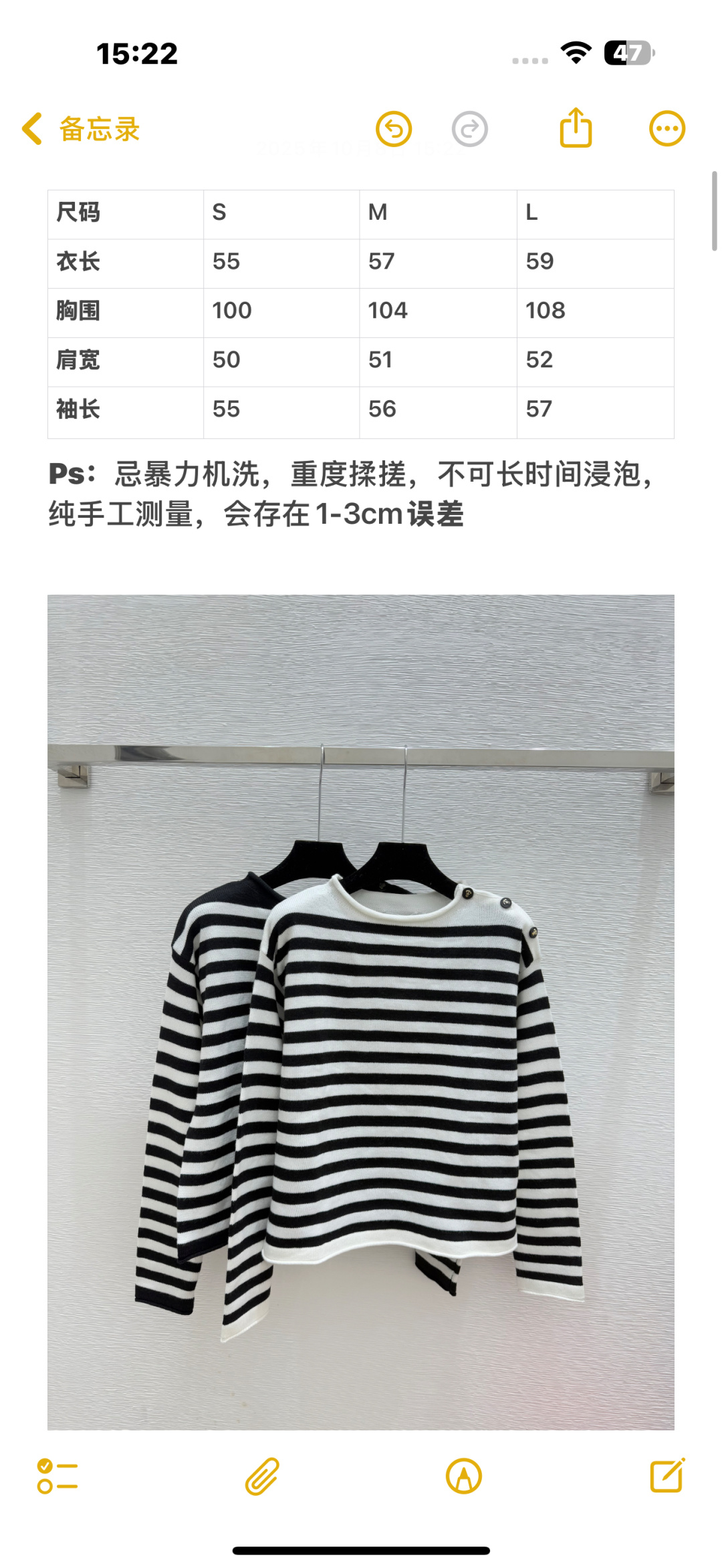
Task: Open the markup pen tool
Action: click(x=463, y=1476)
